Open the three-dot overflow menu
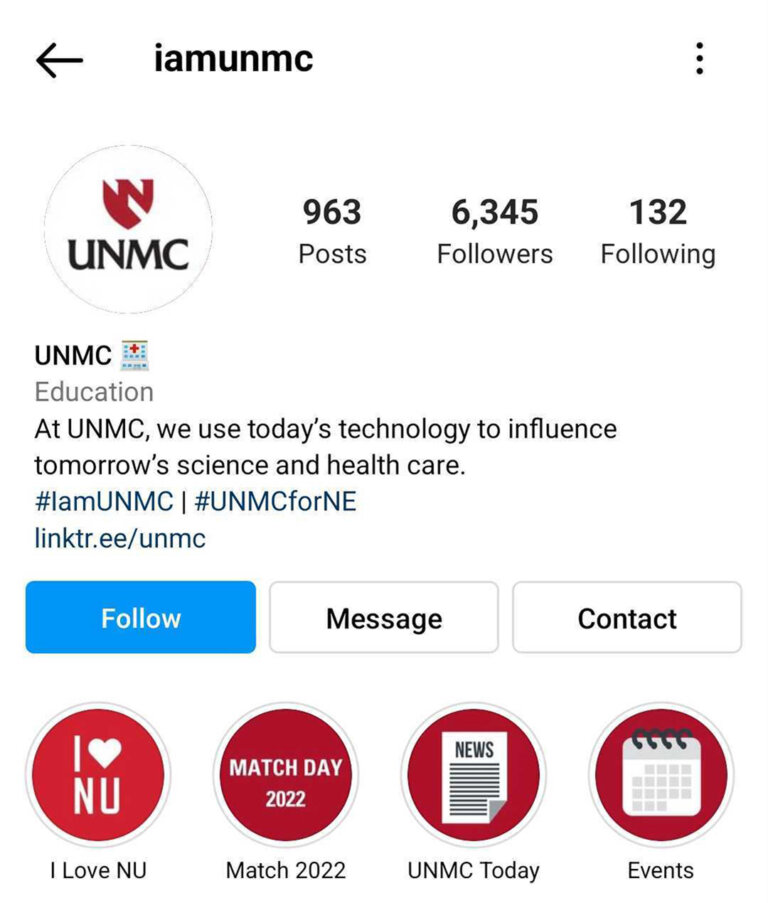Viewport: 768px width, 903px height. point(699,59)
